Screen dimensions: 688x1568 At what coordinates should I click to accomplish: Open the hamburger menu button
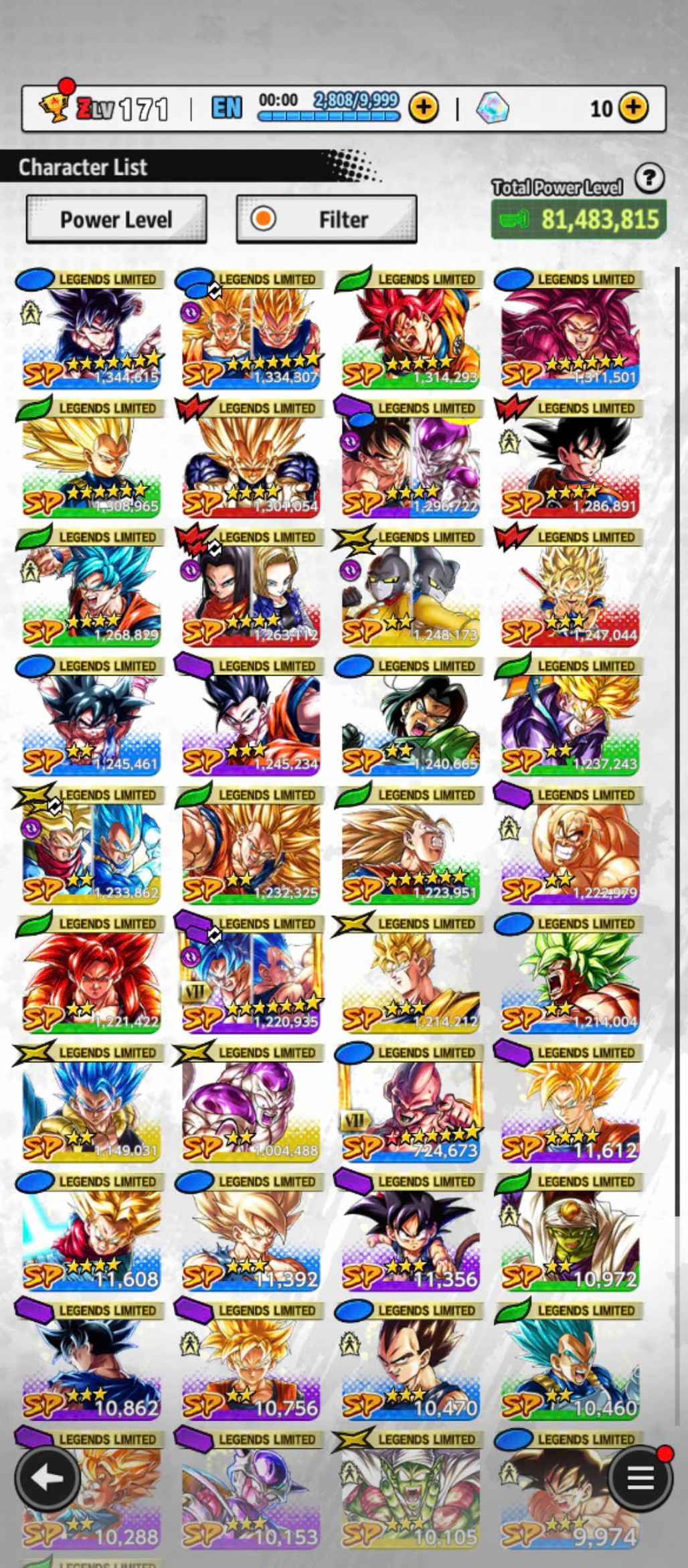point(640,1477)
